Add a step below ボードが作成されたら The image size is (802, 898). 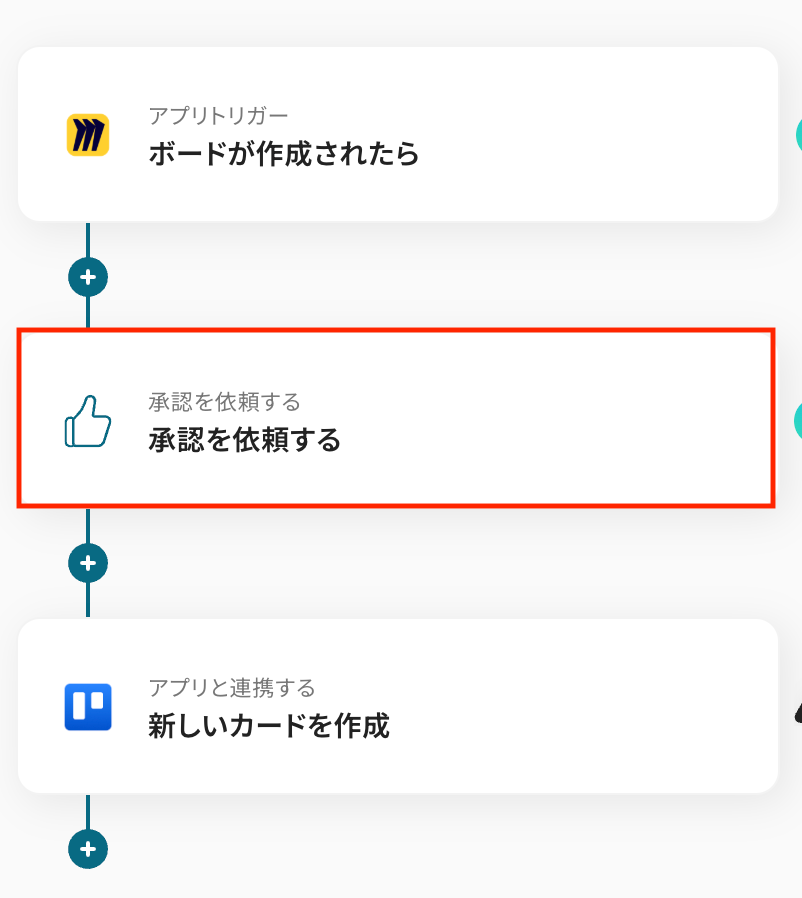tap(88, 277)
